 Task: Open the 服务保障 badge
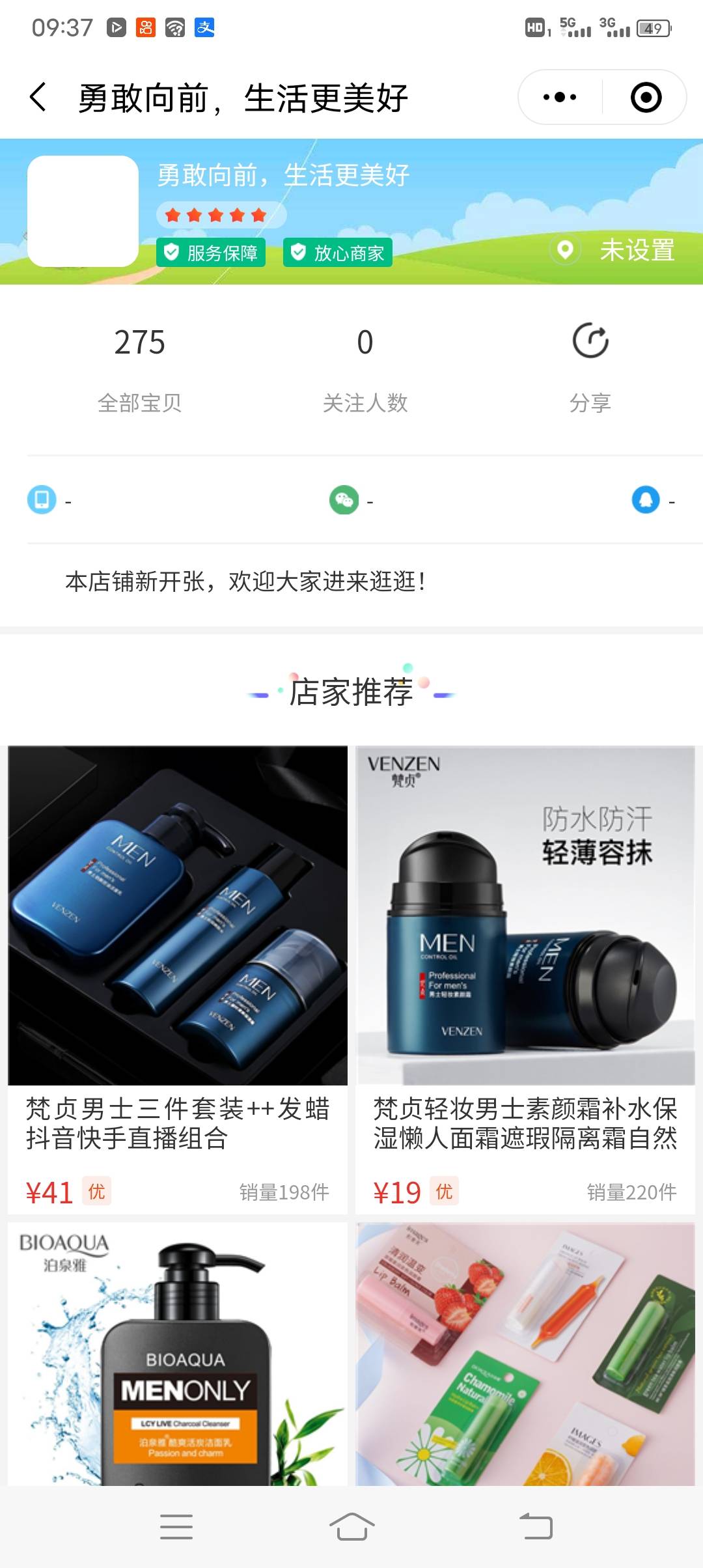point(211,253)
